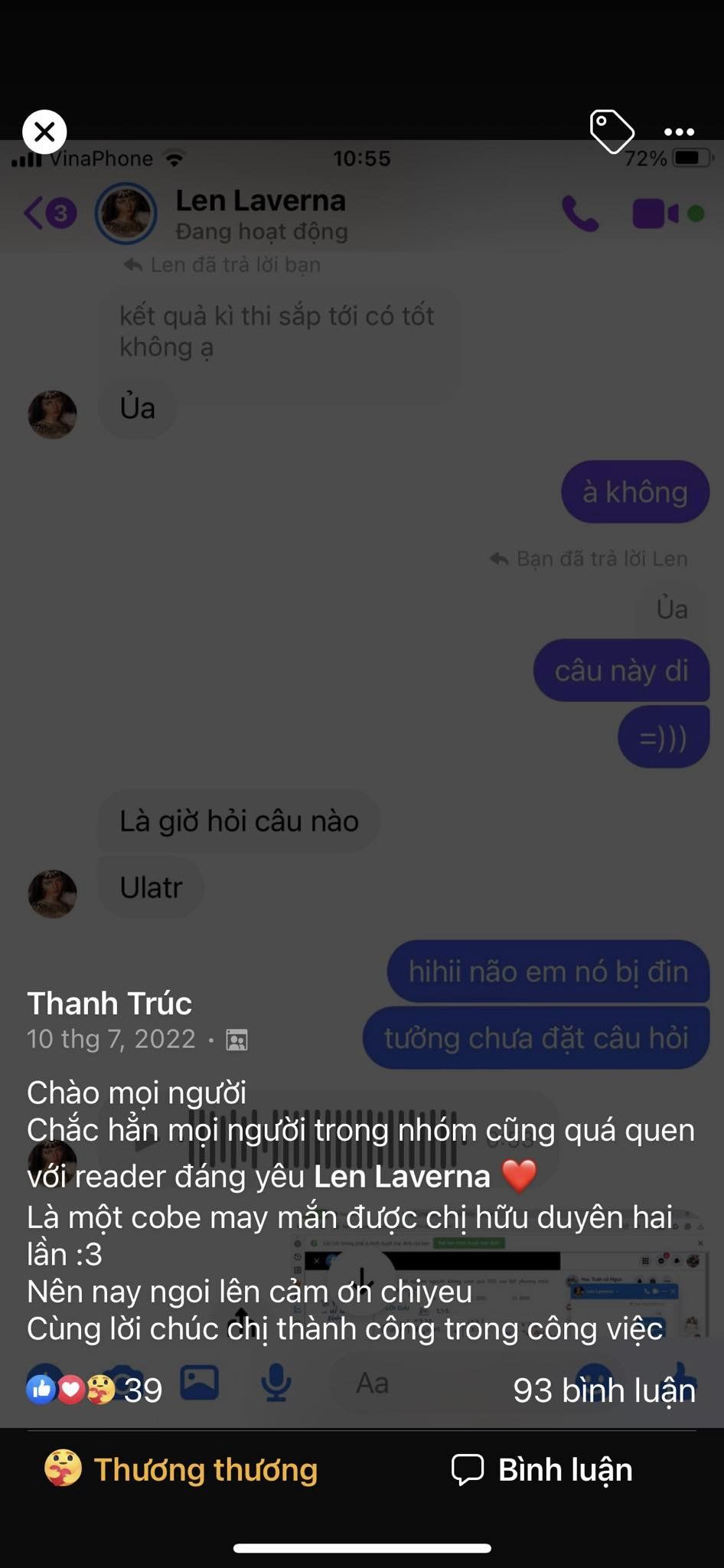Close the photo viewer
The height and width of the screenshot is (1568, 724).
tap(44, 132)
